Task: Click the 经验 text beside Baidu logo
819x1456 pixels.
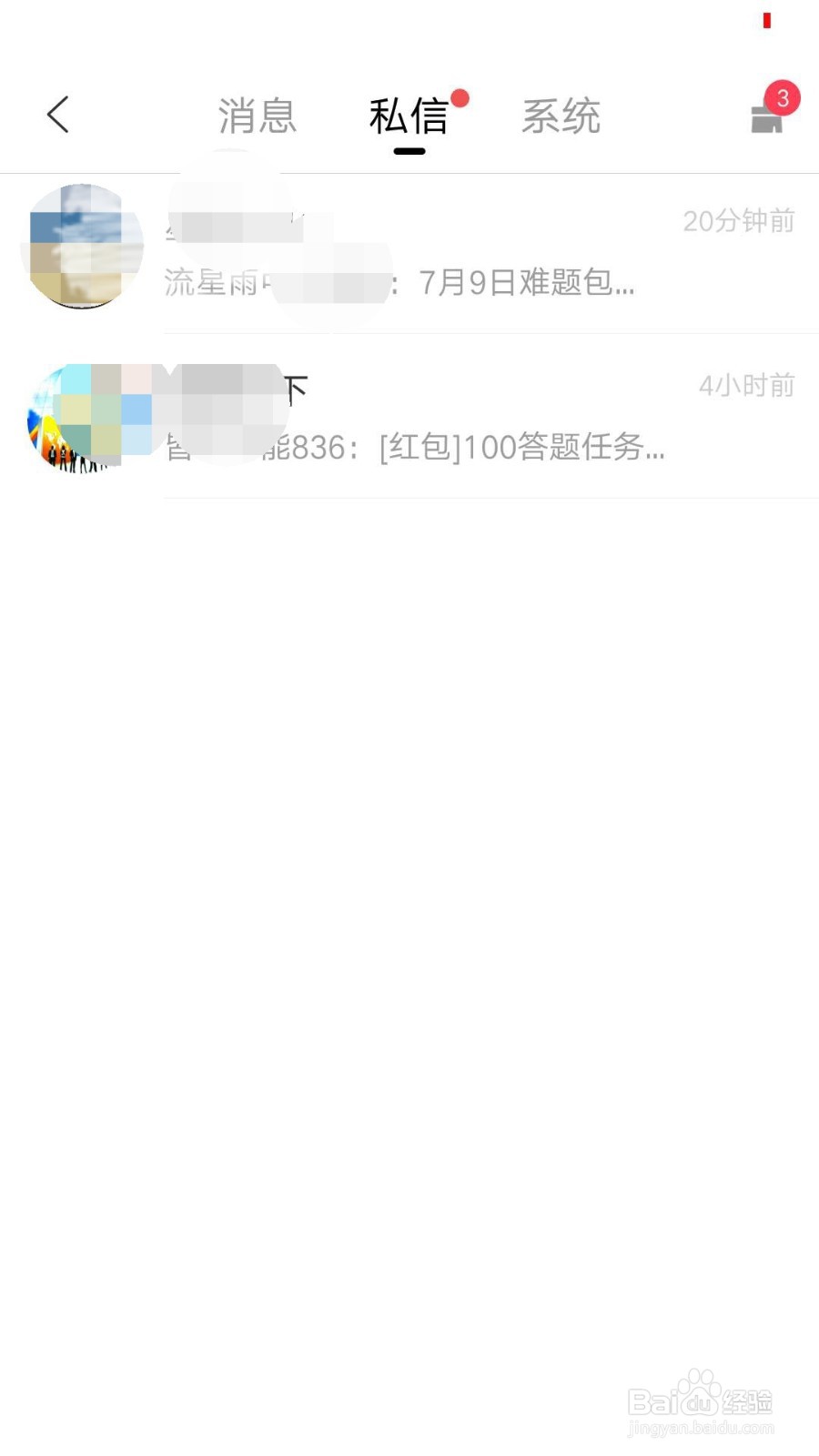Action: 746,1401
